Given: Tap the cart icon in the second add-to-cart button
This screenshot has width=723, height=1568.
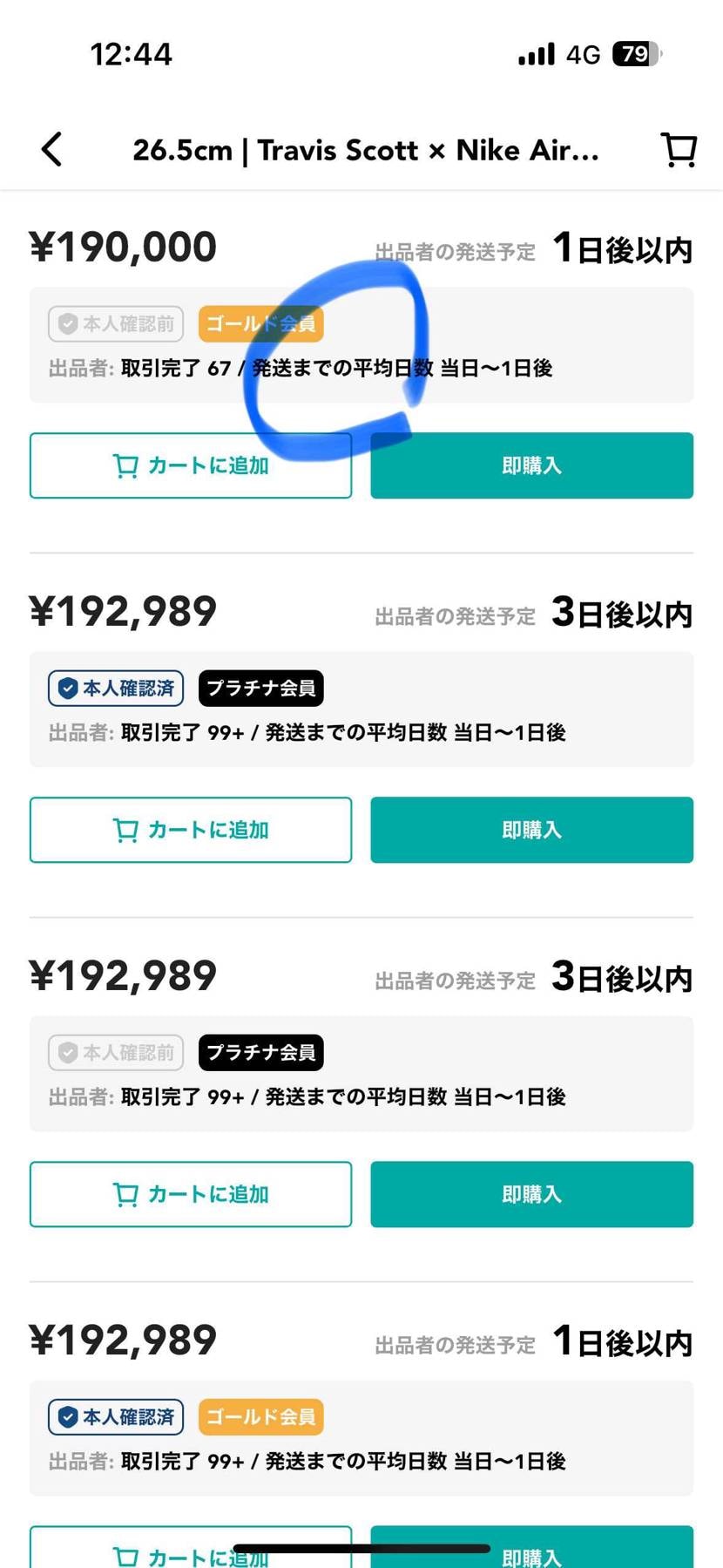Looking at the screenshot, I should point(125,830).
